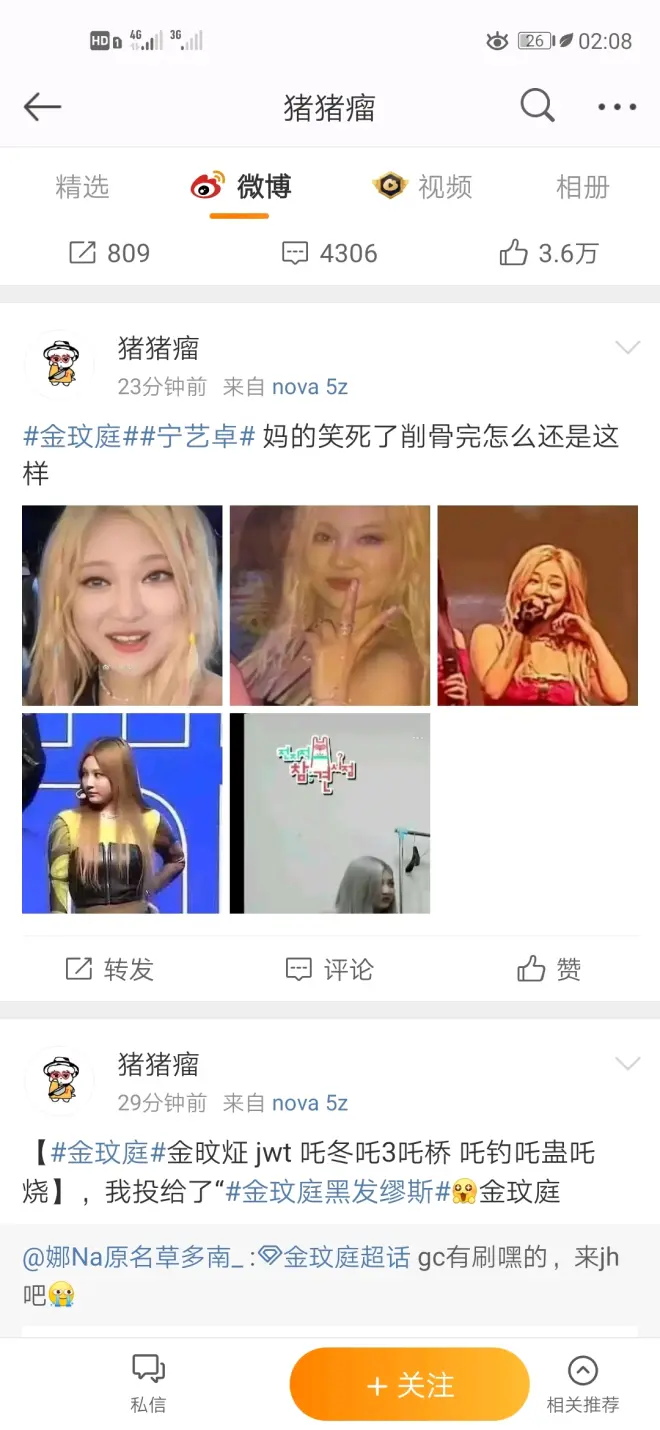Switch to the 相册 tab
This screenshot has width=660, height=1430.
click(x=582, y=187)
